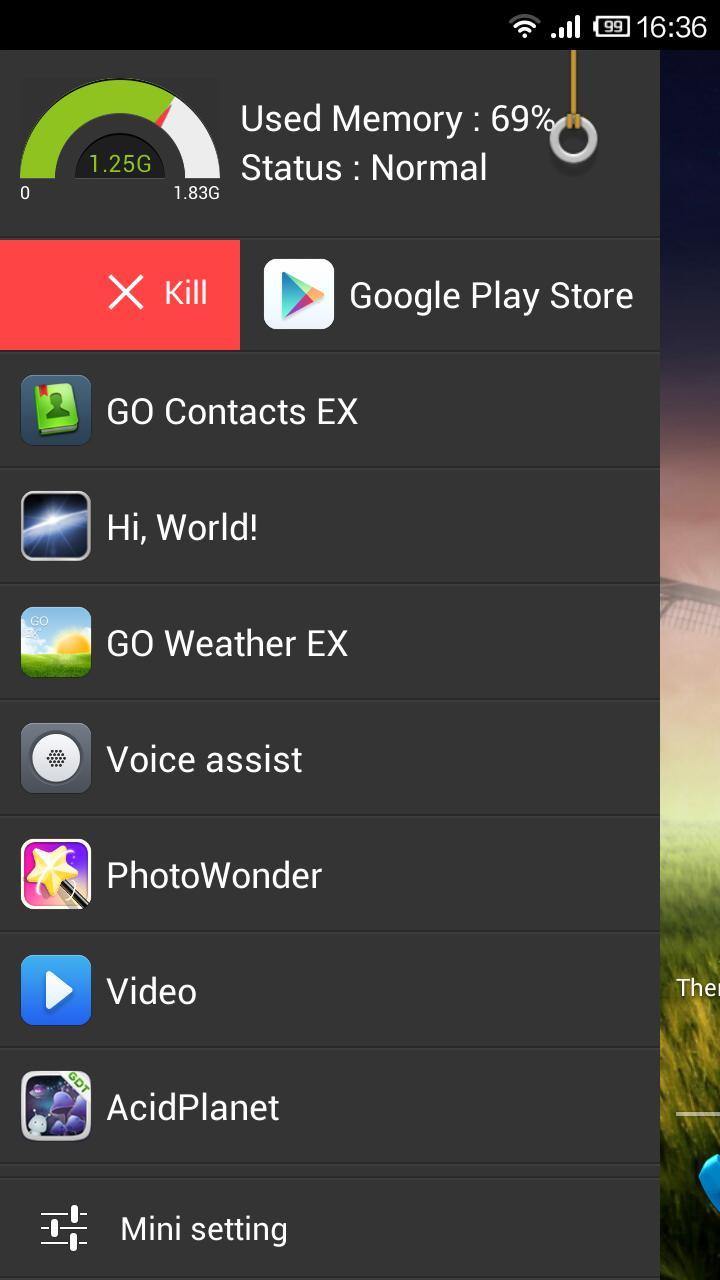The width and height of the screenshot is (720, 1280).
Task: Tap the hanging pull-ring handle
Action: [573, 140]
